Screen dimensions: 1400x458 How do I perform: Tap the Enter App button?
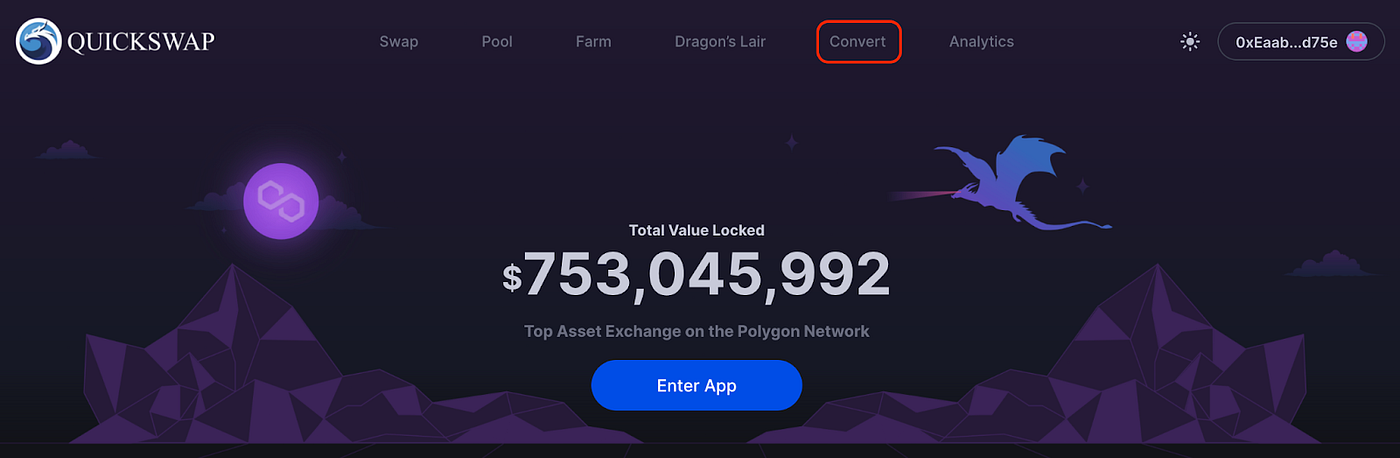tap(696, 385)
